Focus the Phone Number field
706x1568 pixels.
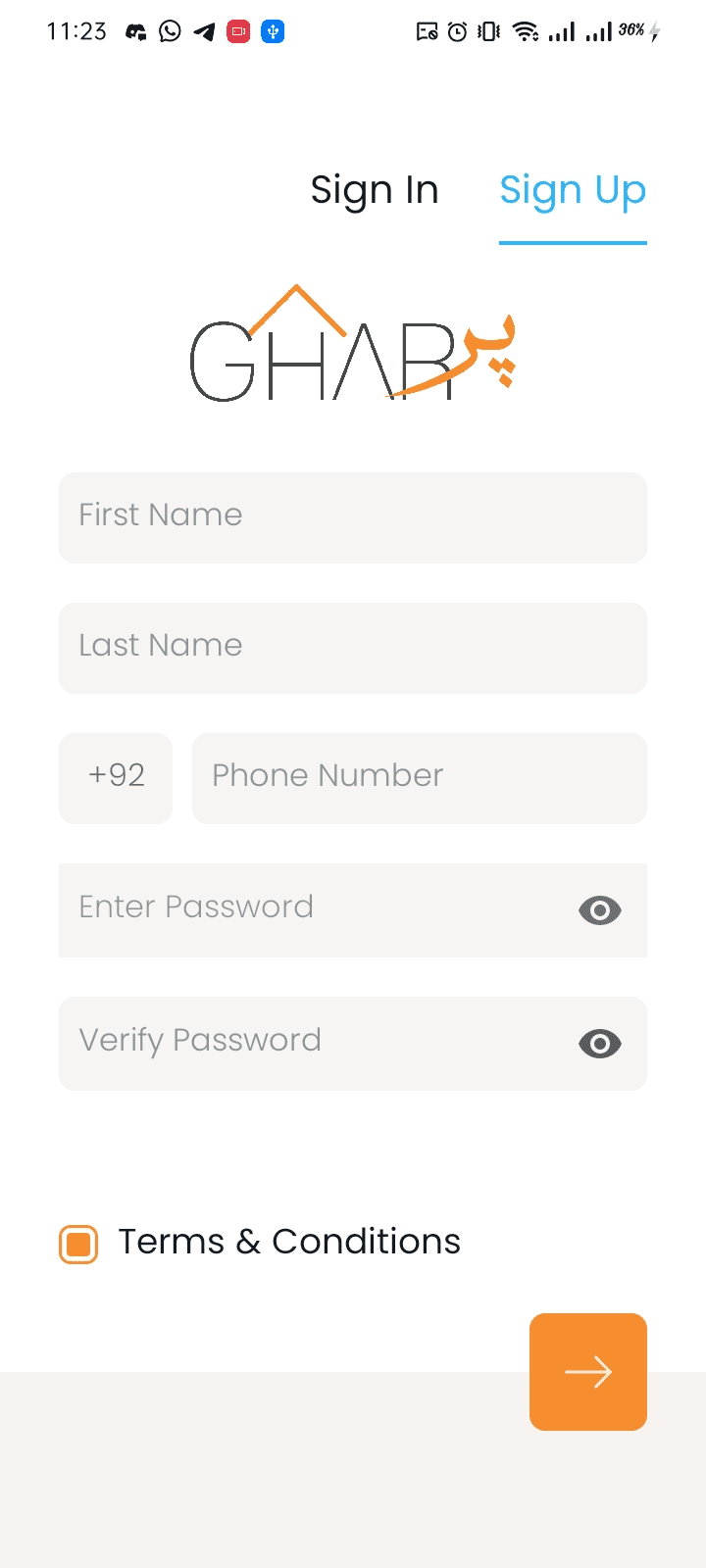[x=420, y=778]
